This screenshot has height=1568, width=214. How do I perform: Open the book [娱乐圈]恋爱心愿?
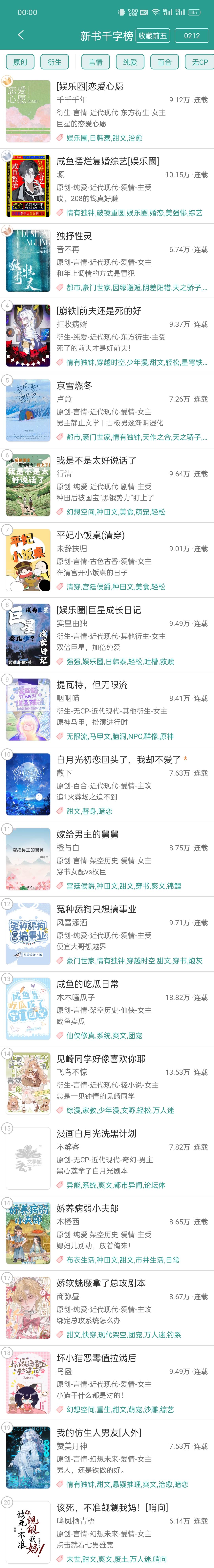[90, 87]
